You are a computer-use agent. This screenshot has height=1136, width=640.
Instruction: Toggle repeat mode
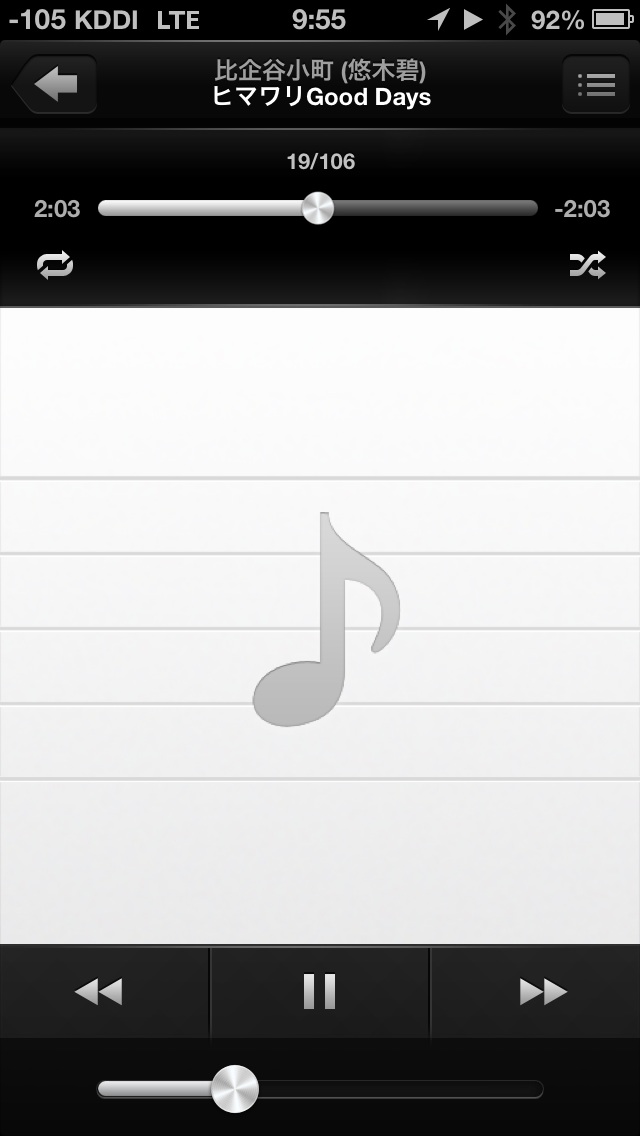pyautogui.click(x=55, y=265)
